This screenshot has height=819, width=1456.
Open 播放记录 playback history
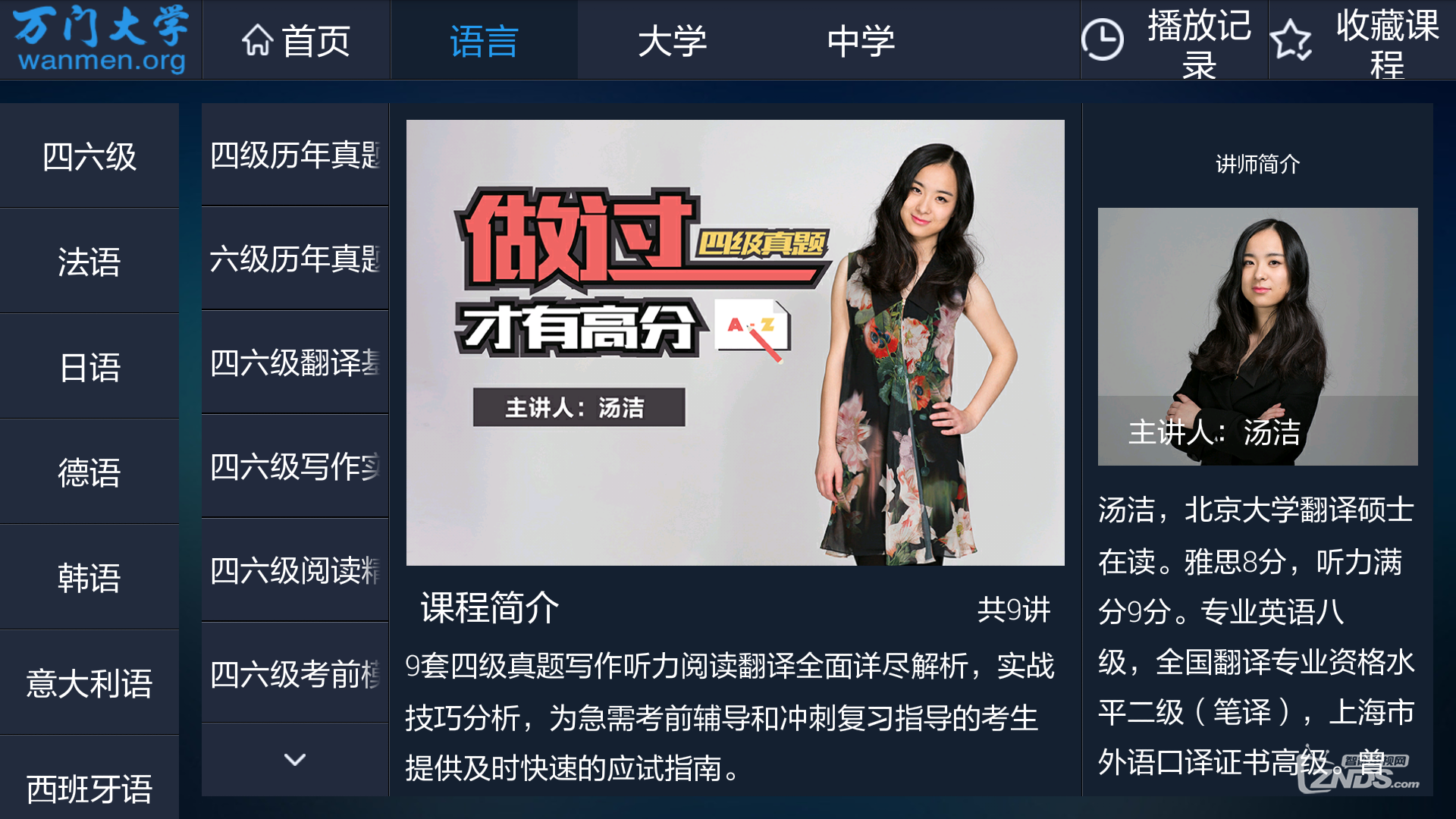point(1174,42)
